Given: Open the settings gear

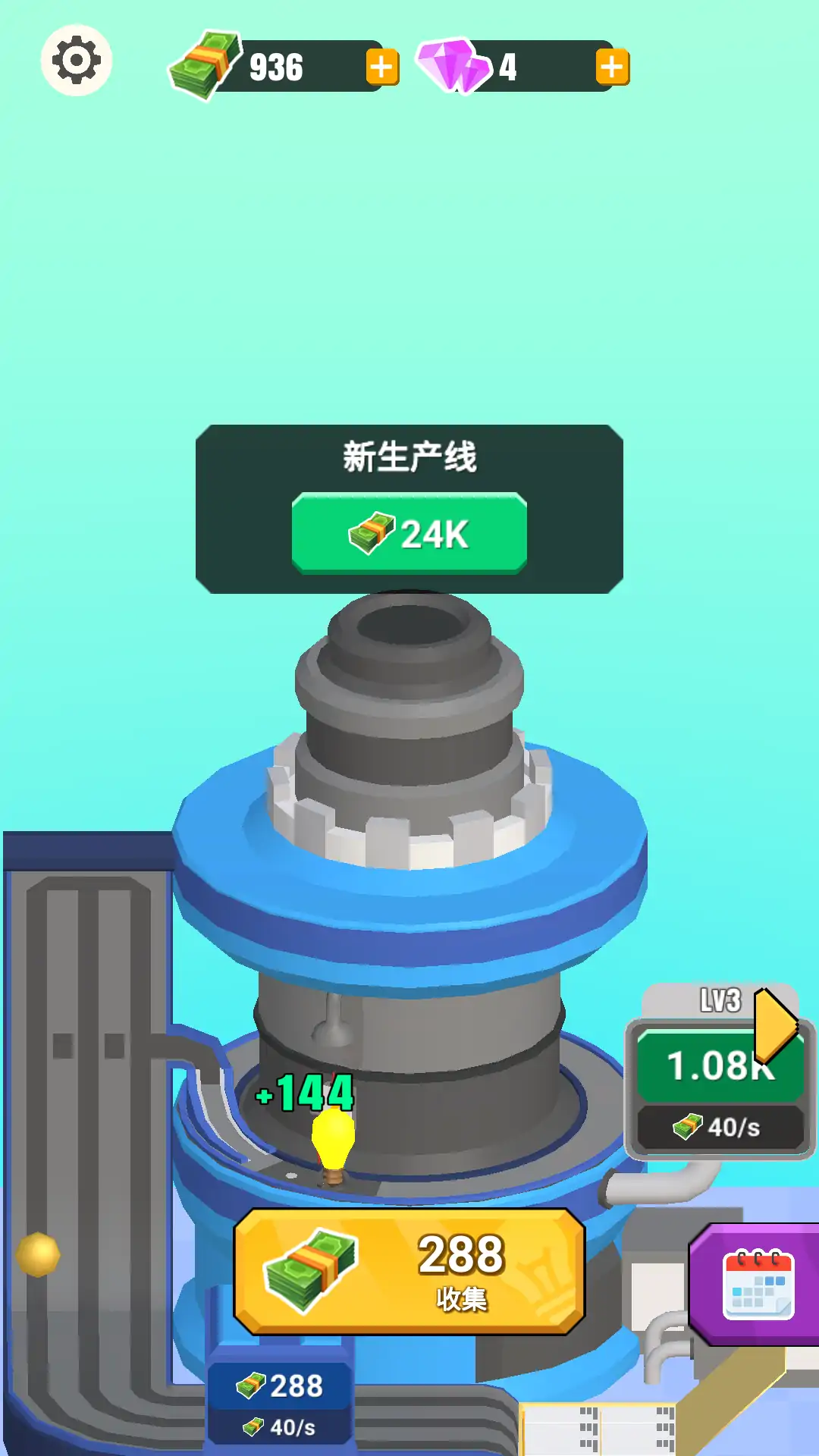Looking at the screenshot, I should [76, 61].
